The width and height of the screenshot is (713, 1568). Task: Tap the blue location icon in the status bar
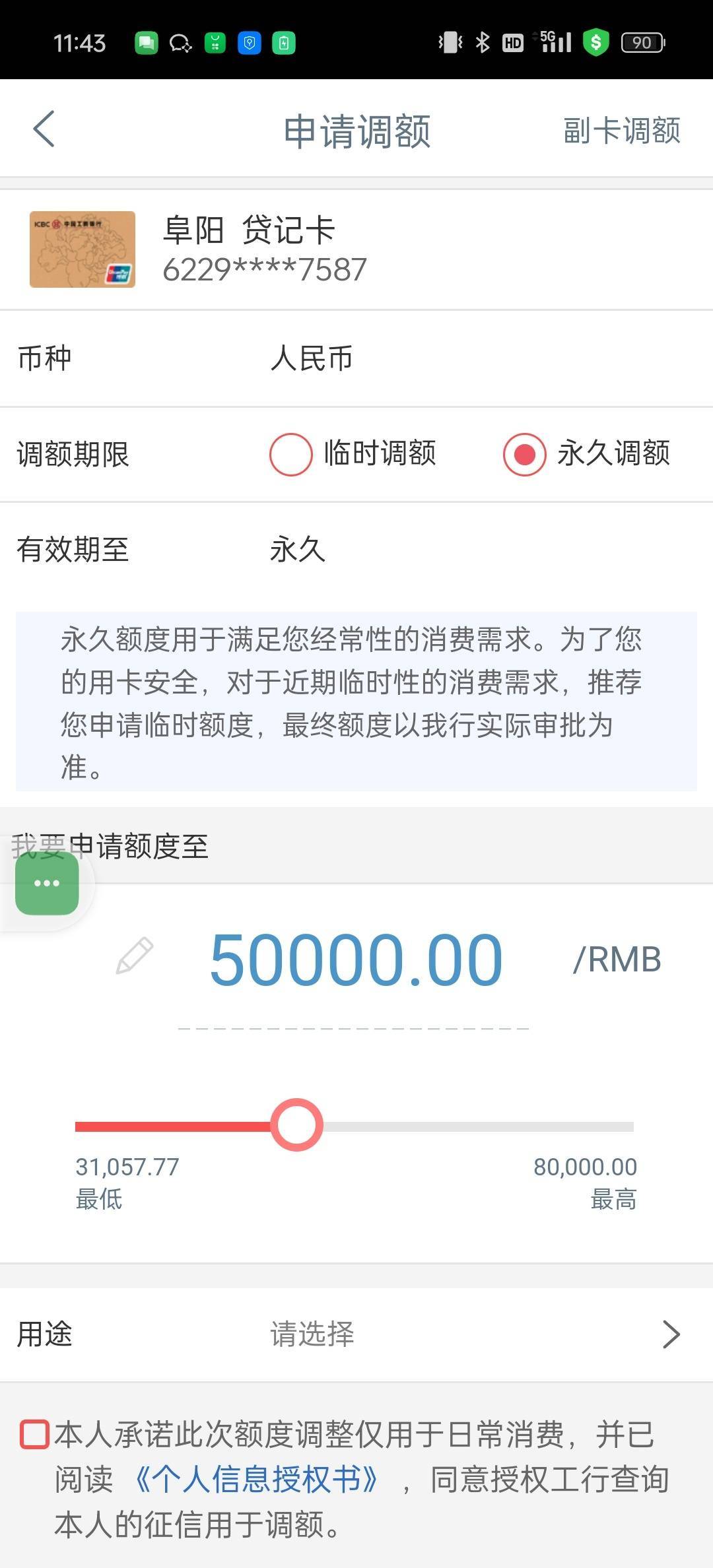point(249,42)
